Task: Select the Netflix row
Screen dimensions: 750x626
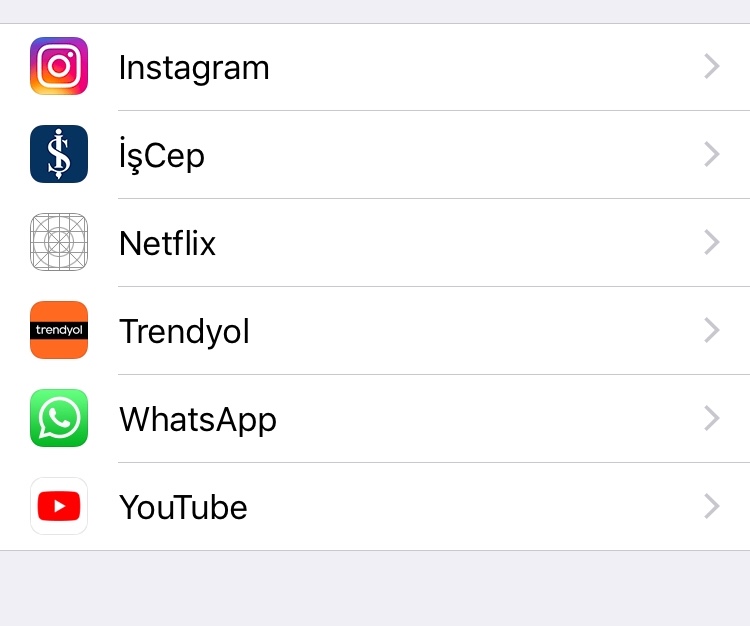Action: pyautogui.click(x=375, y=243)
